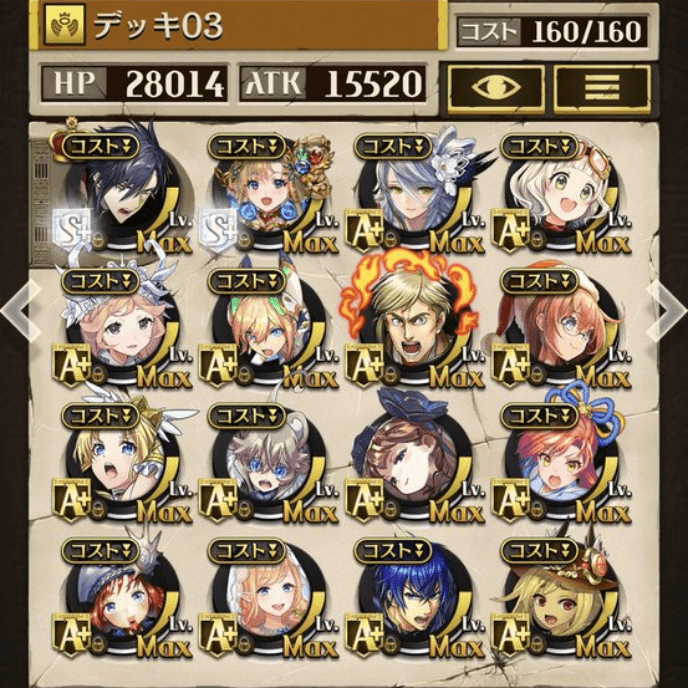The width and height of the screenshot is (688, 688).
Task: Select the grey-haired boy with blue eyes
Action: tap(264, 464)
